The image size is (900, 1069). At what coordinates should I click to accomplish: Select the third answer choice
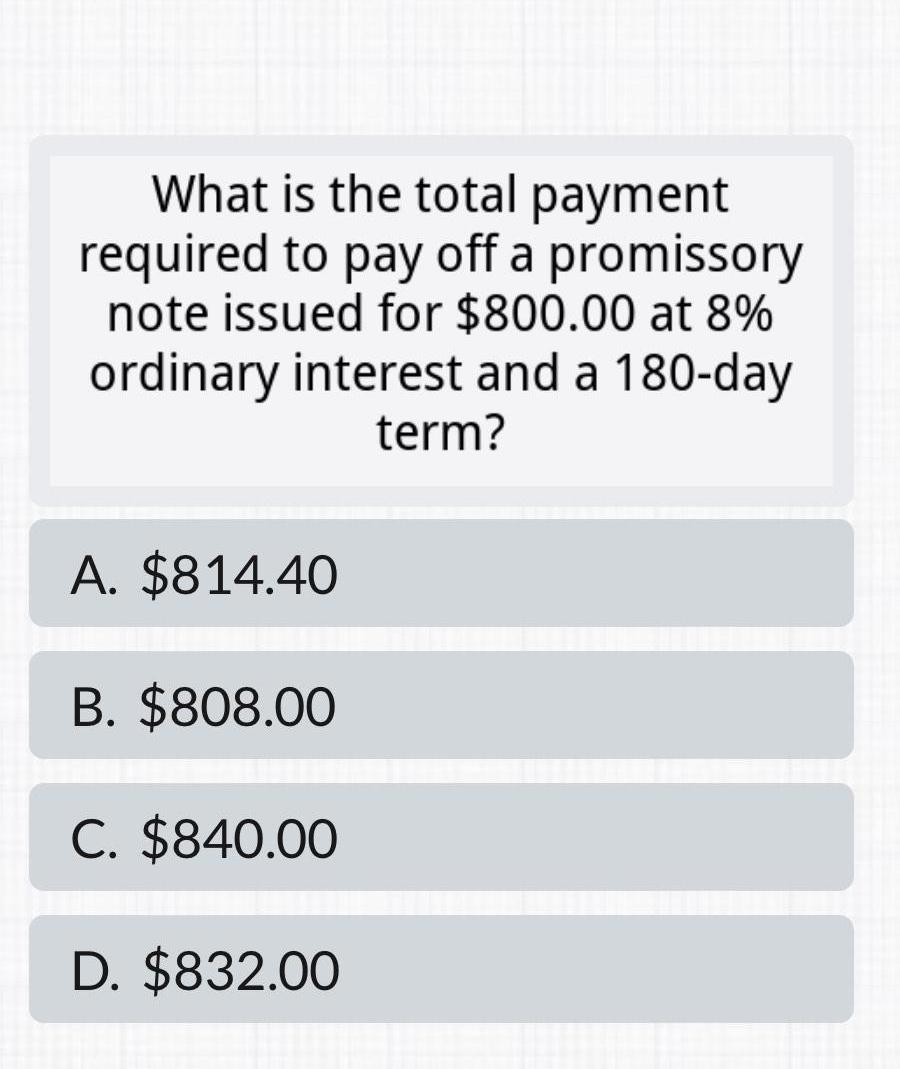440,835
